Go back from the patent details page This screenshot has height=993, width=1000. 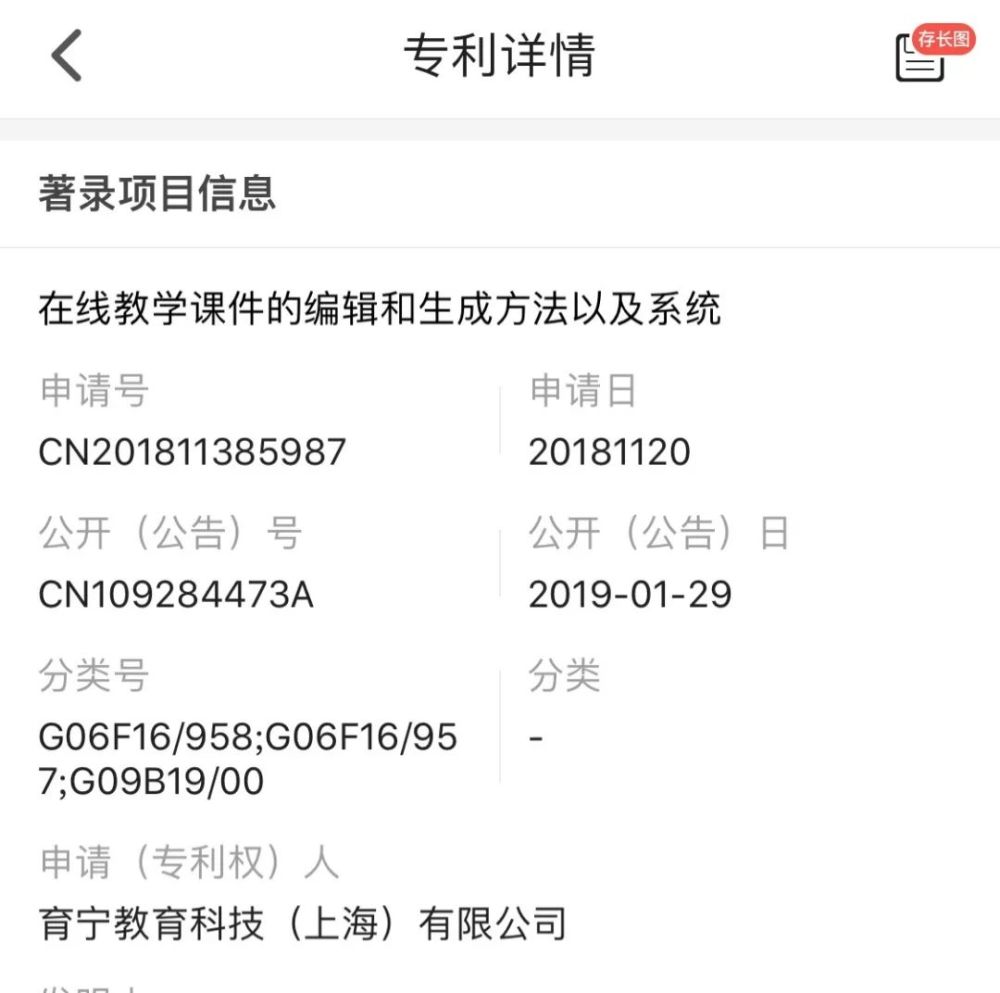(x=66, y=55)
